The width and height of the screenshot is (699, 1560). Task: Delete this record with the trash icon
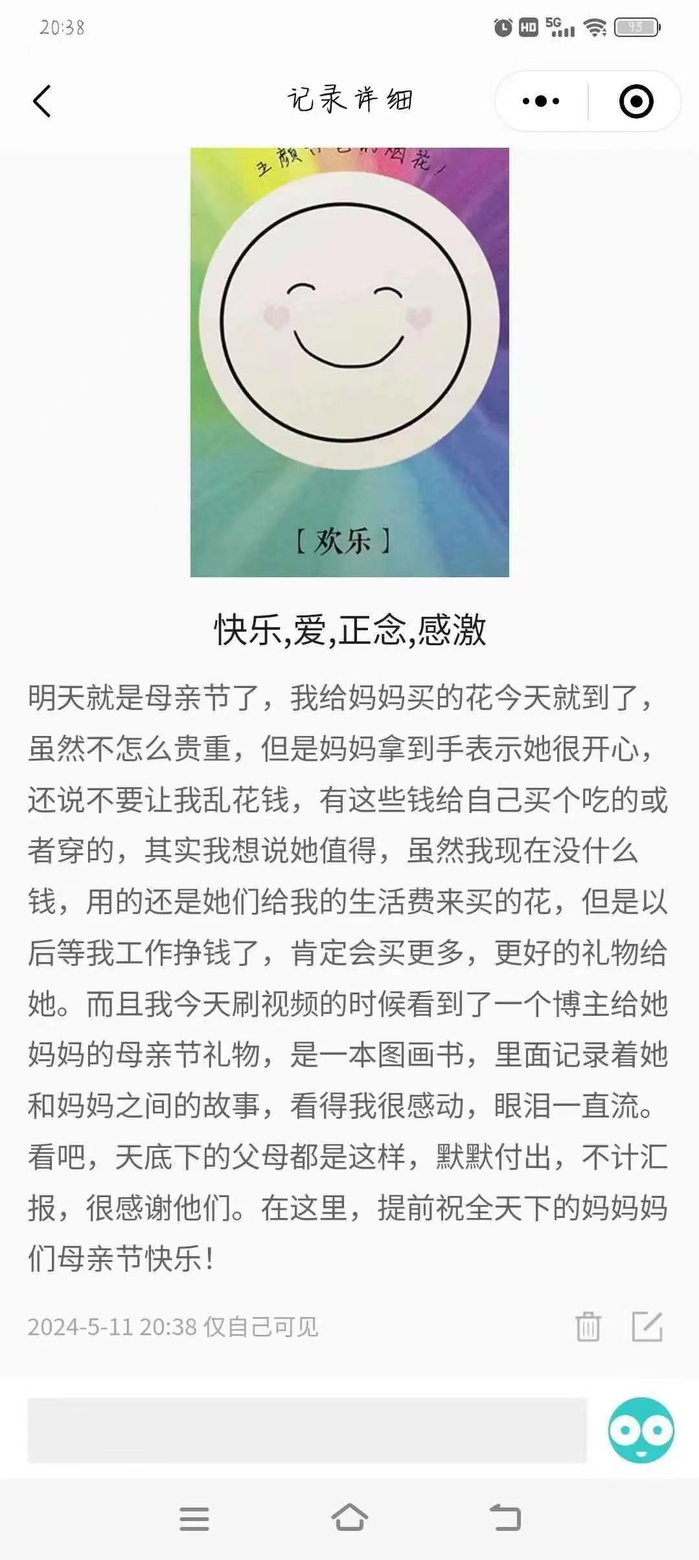588,1327
